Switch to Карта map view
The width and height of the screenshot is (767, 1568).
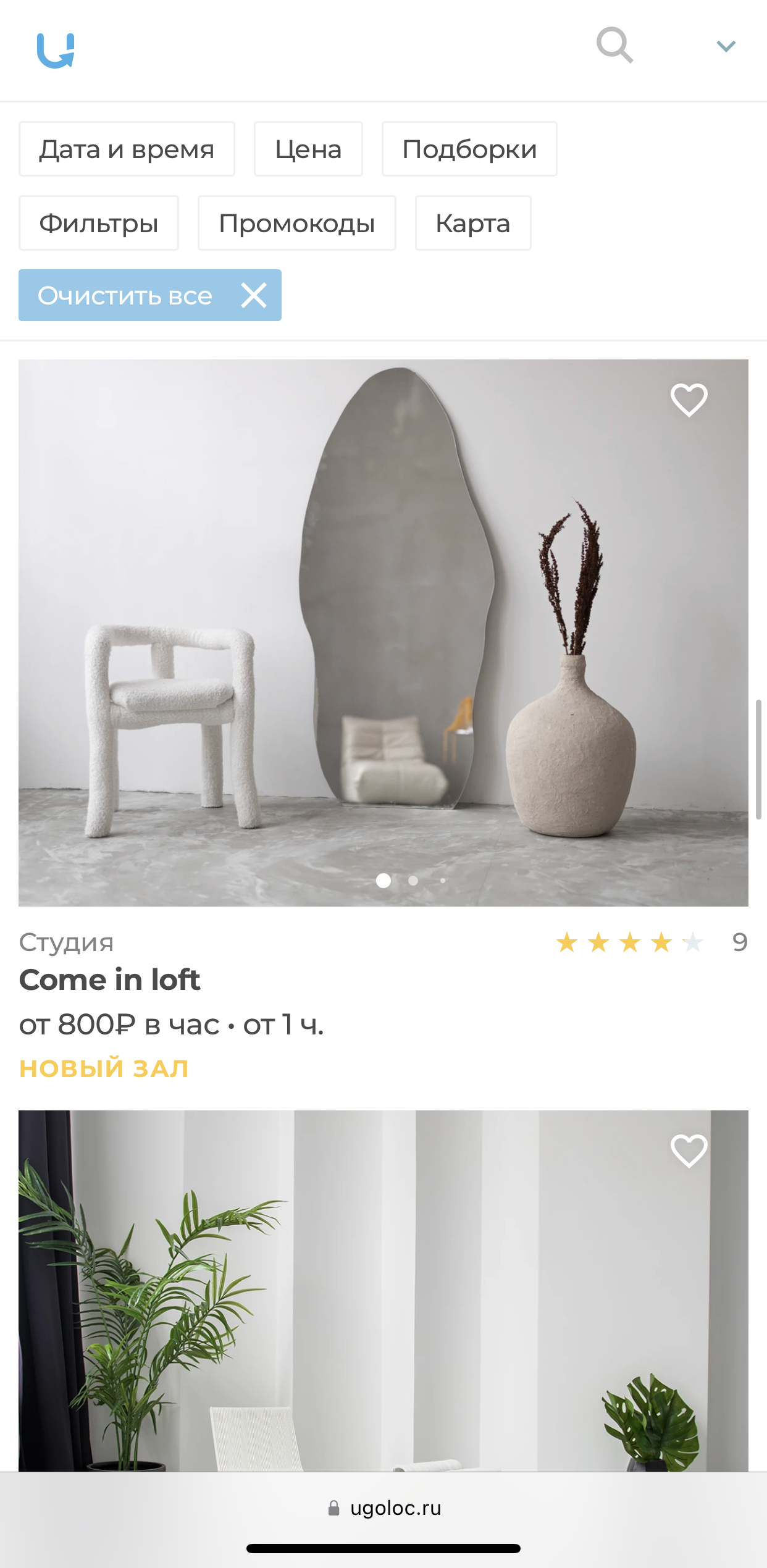[473, 223]
